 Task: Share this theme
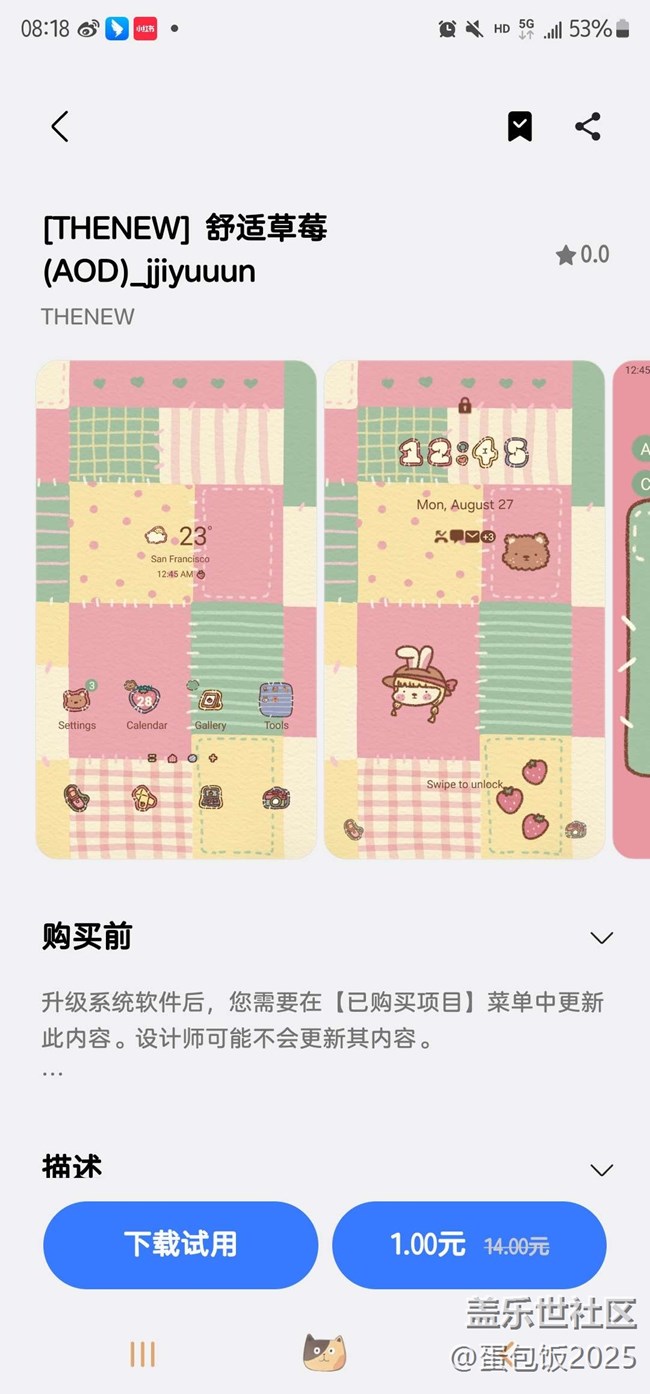[588, 127]
